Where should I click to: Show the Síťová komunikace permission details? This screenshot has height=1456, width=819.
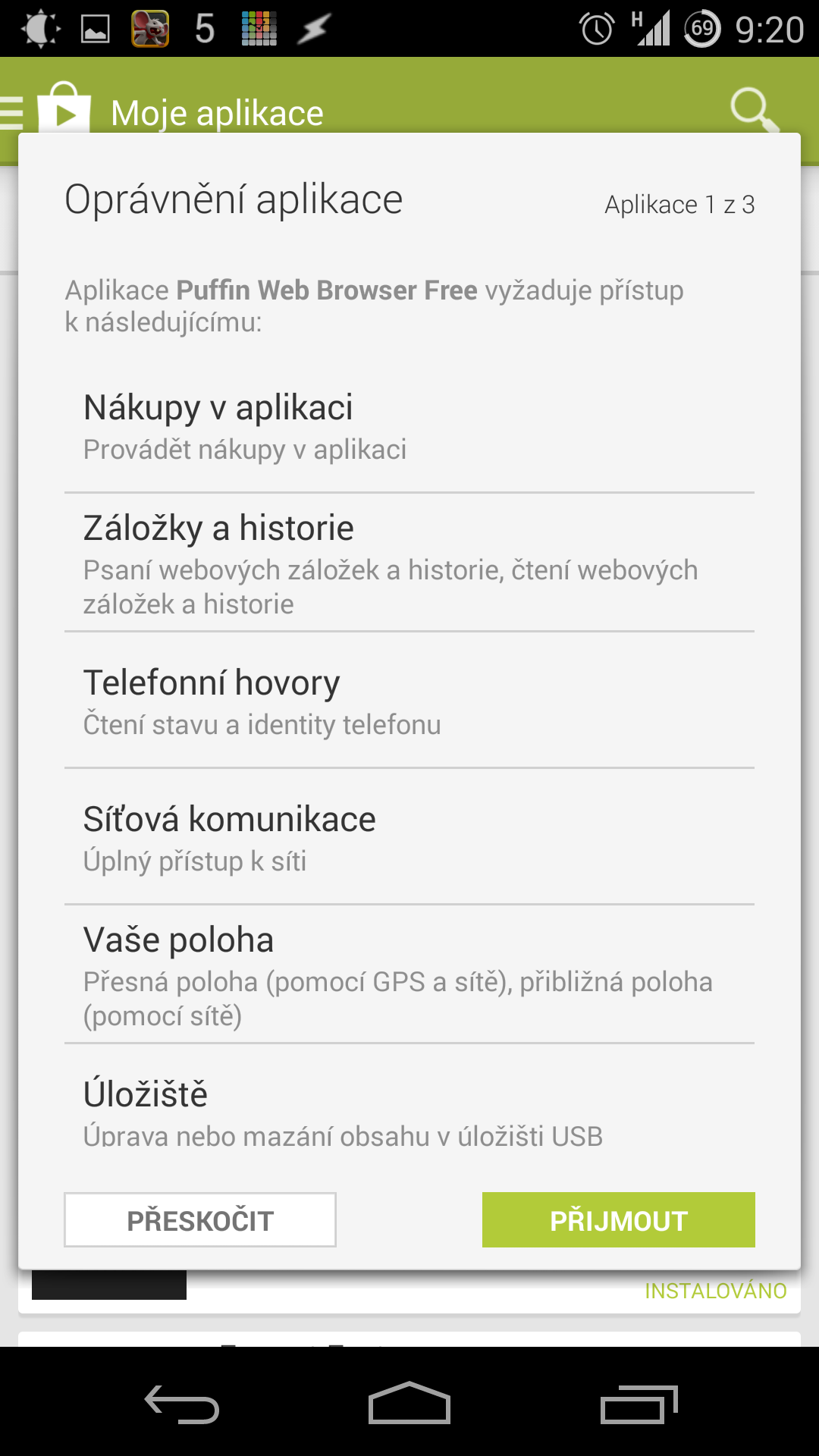(x=409, y=836)
